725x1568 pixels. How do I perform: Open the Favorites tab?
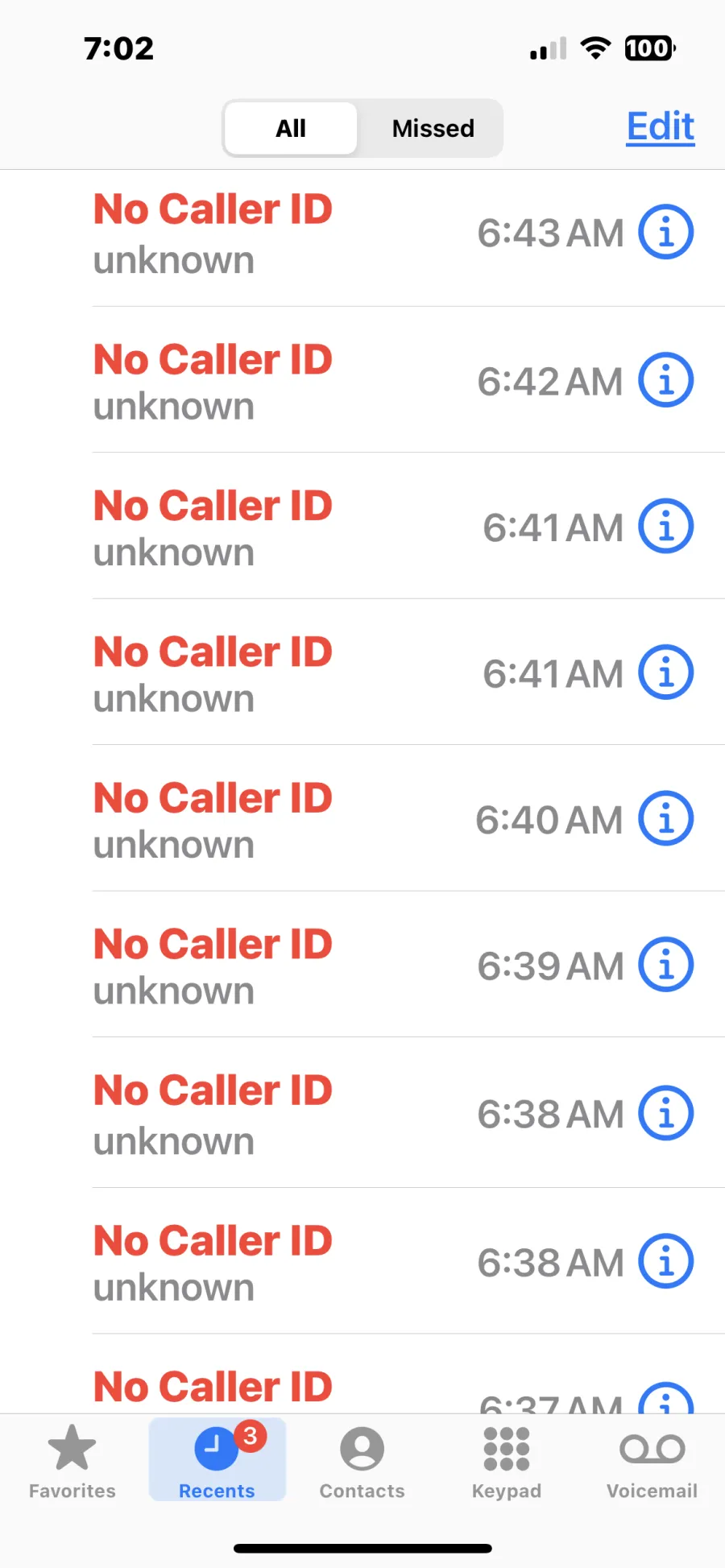pyautogui.click(x=72, y=1461)
